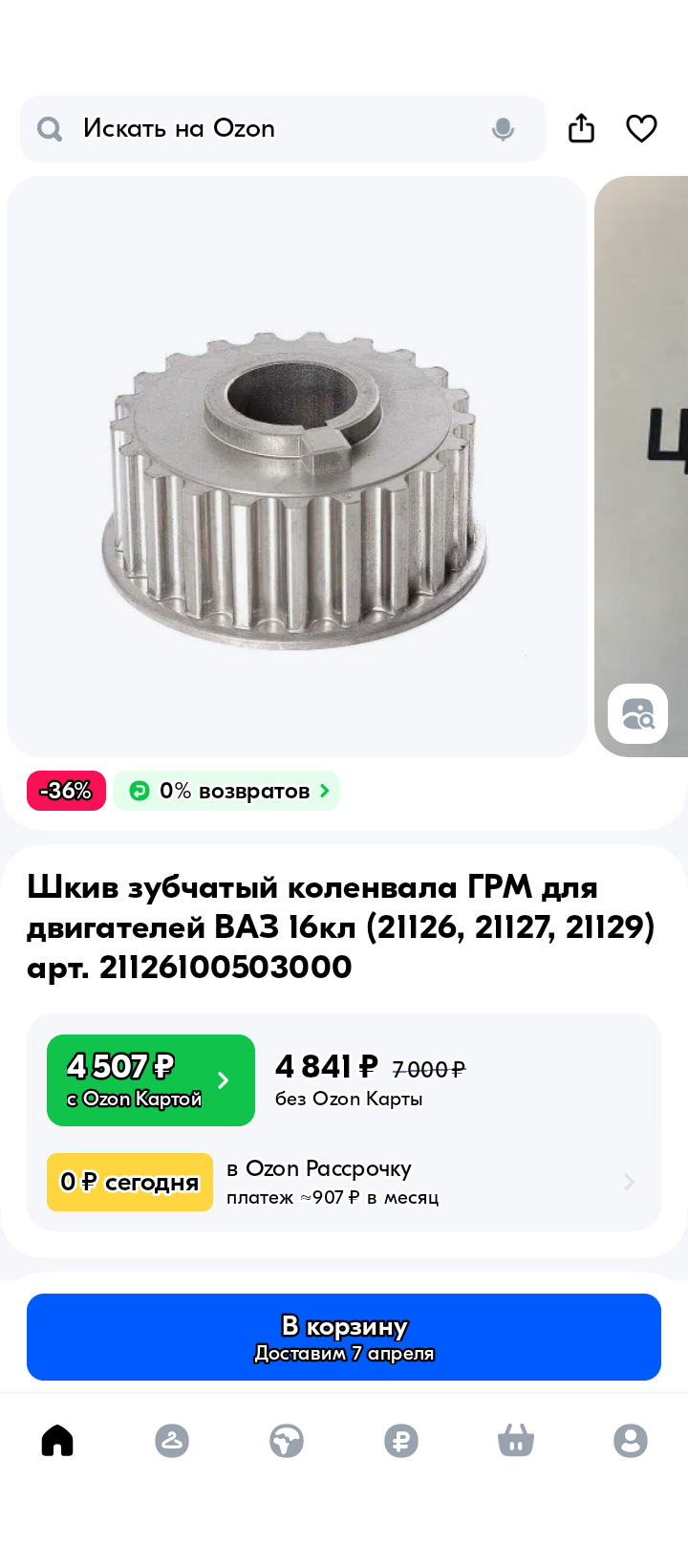The image size is (688, 1568).
Task: Add the item with В корзину button
Action: (344, 1337)
